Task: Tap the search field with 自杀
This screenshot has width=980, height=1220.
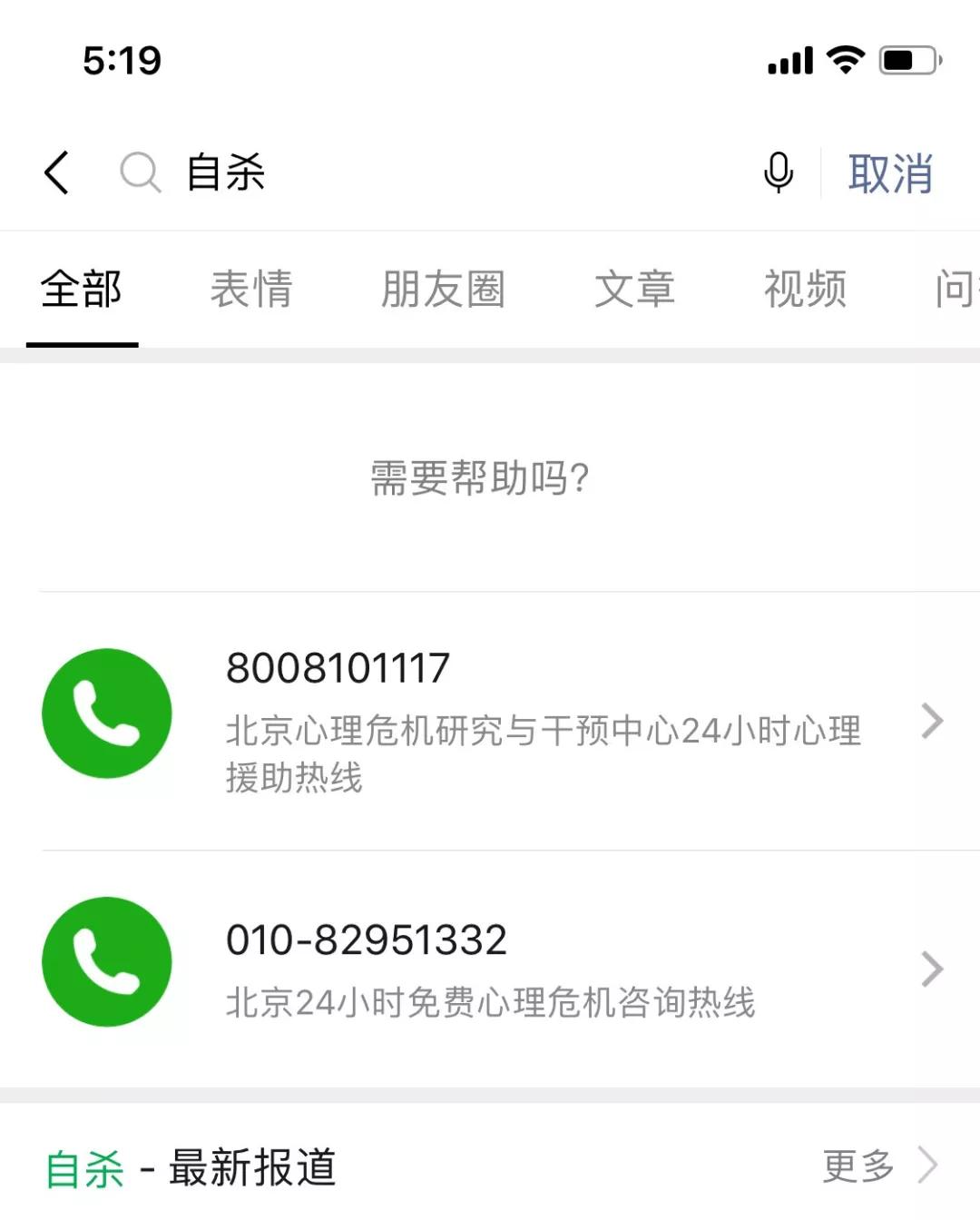Action: pos(436,172)
